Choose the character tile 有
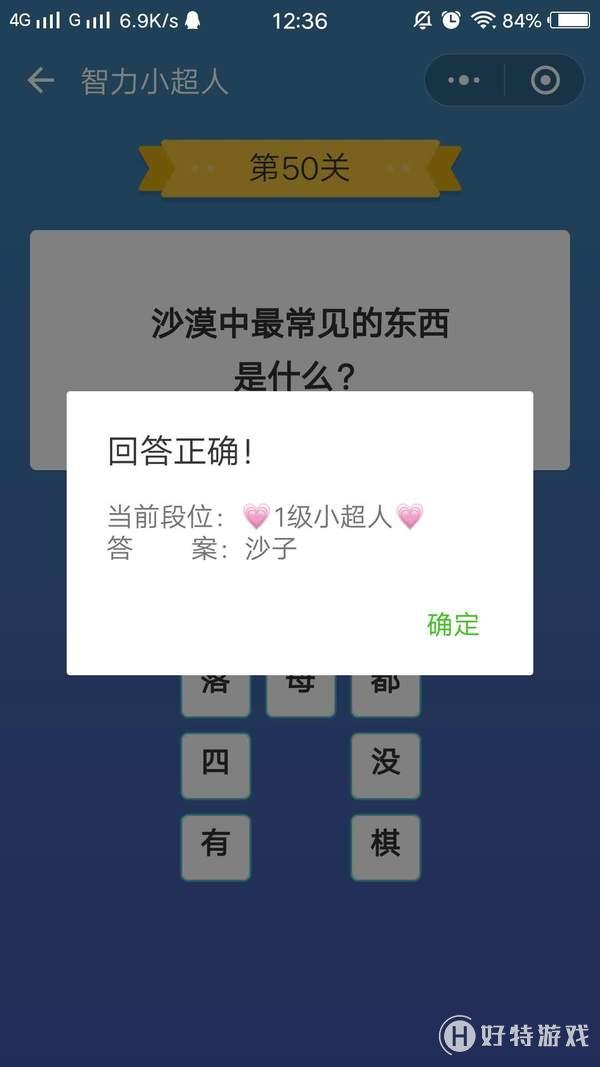Image resolution: width=600 pixels, height=1067 pixels. coord(215,846)
